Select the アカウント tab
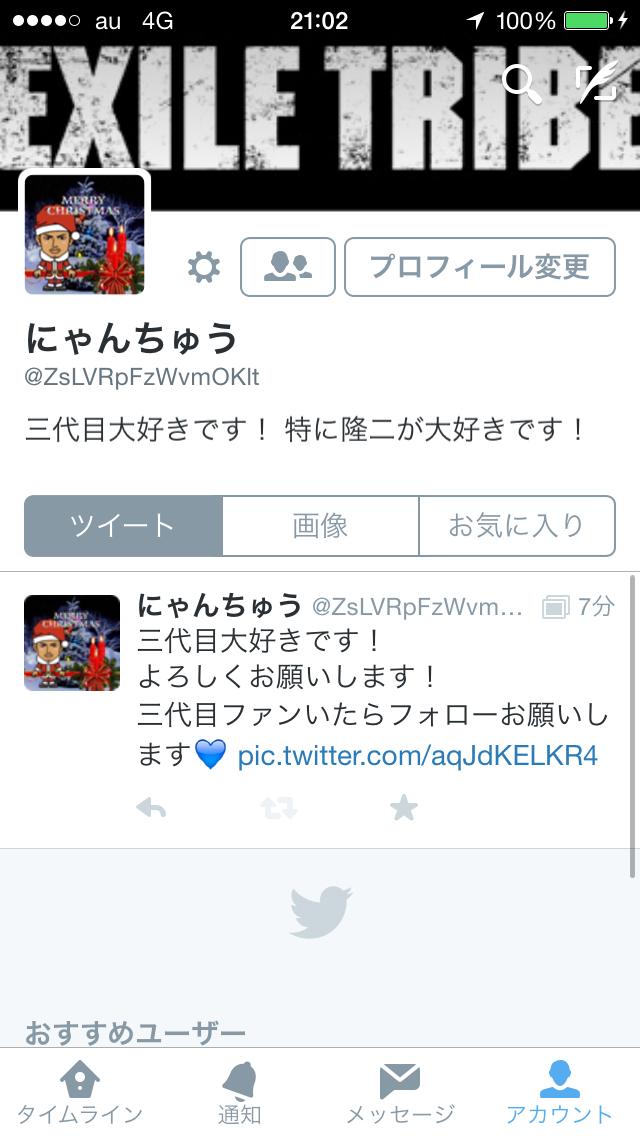This screenshot has width=640, height=1136. click(559, 1092)
